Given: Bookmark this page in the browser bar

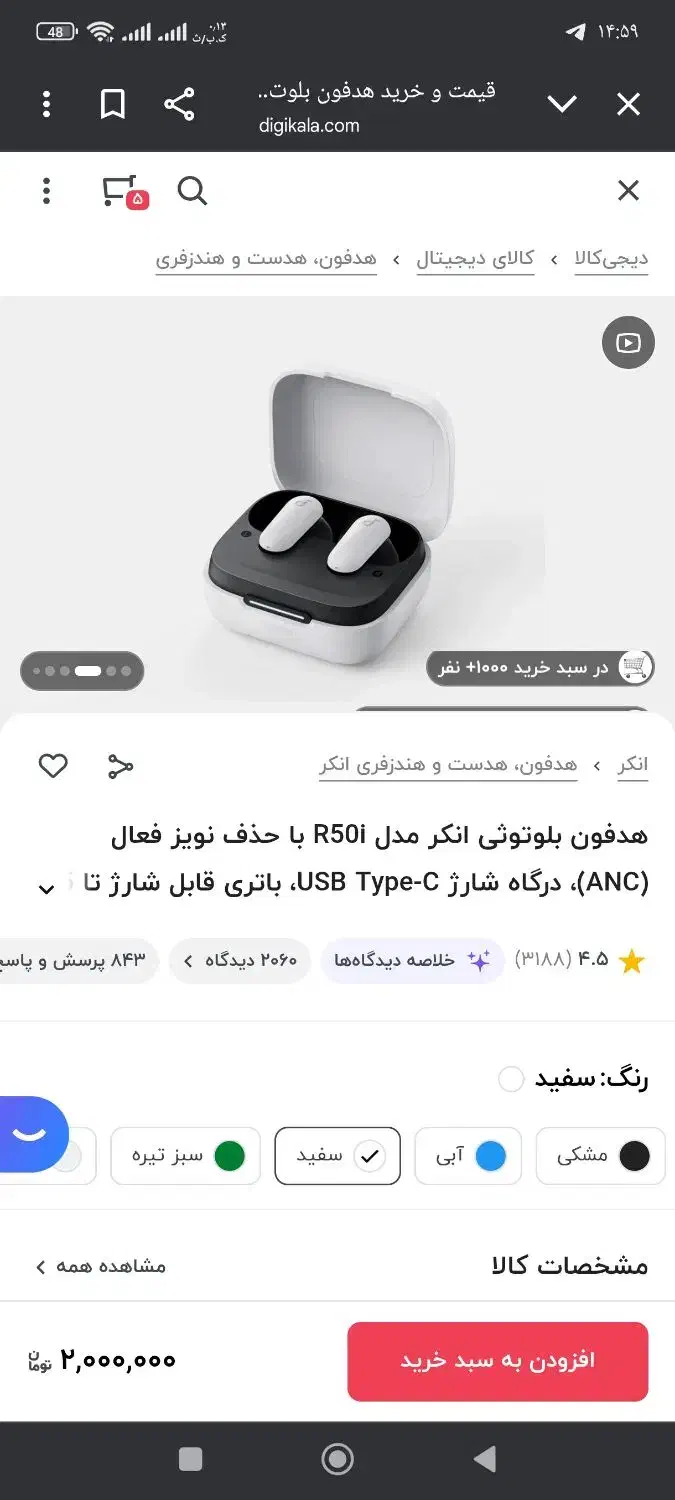Looking at the screenshot, I should [113, 104].
